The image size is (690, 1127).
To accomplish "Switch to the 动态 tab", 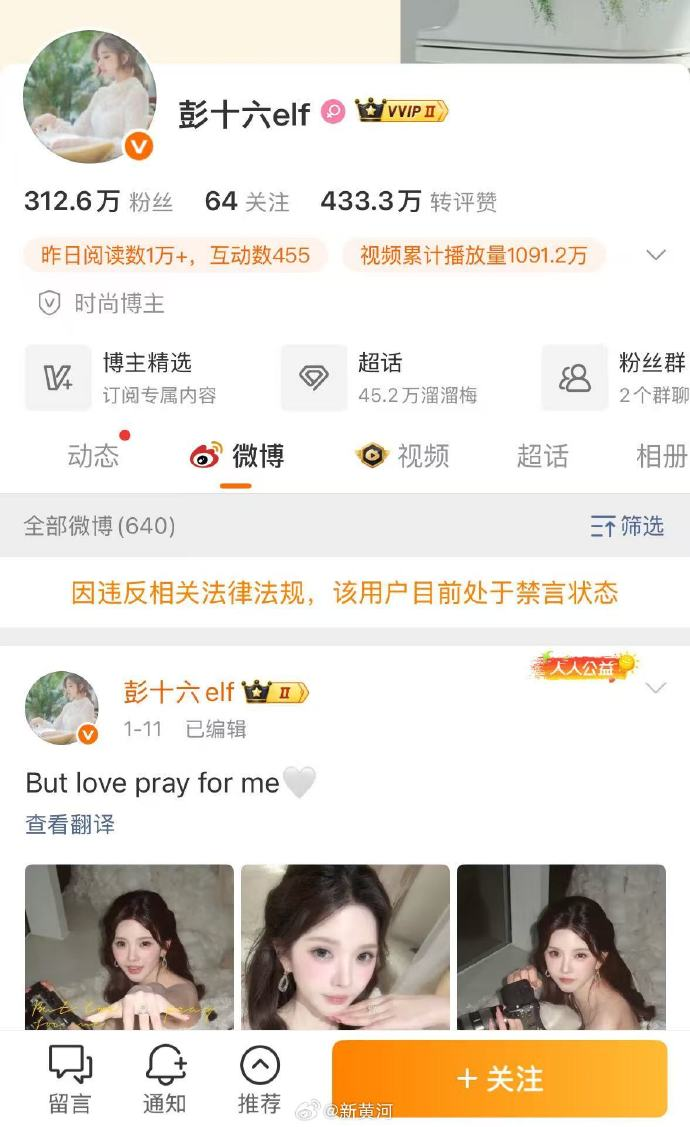I will [93, 457].
